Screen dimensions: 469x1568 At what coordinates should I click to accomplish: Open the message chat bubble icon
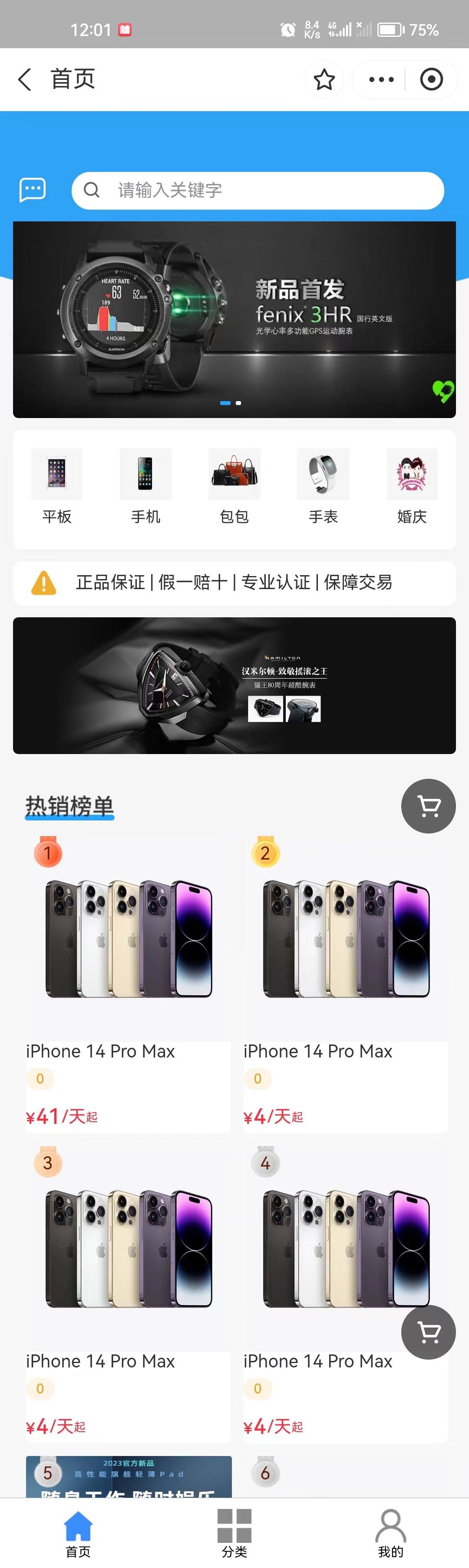[32, 190]
